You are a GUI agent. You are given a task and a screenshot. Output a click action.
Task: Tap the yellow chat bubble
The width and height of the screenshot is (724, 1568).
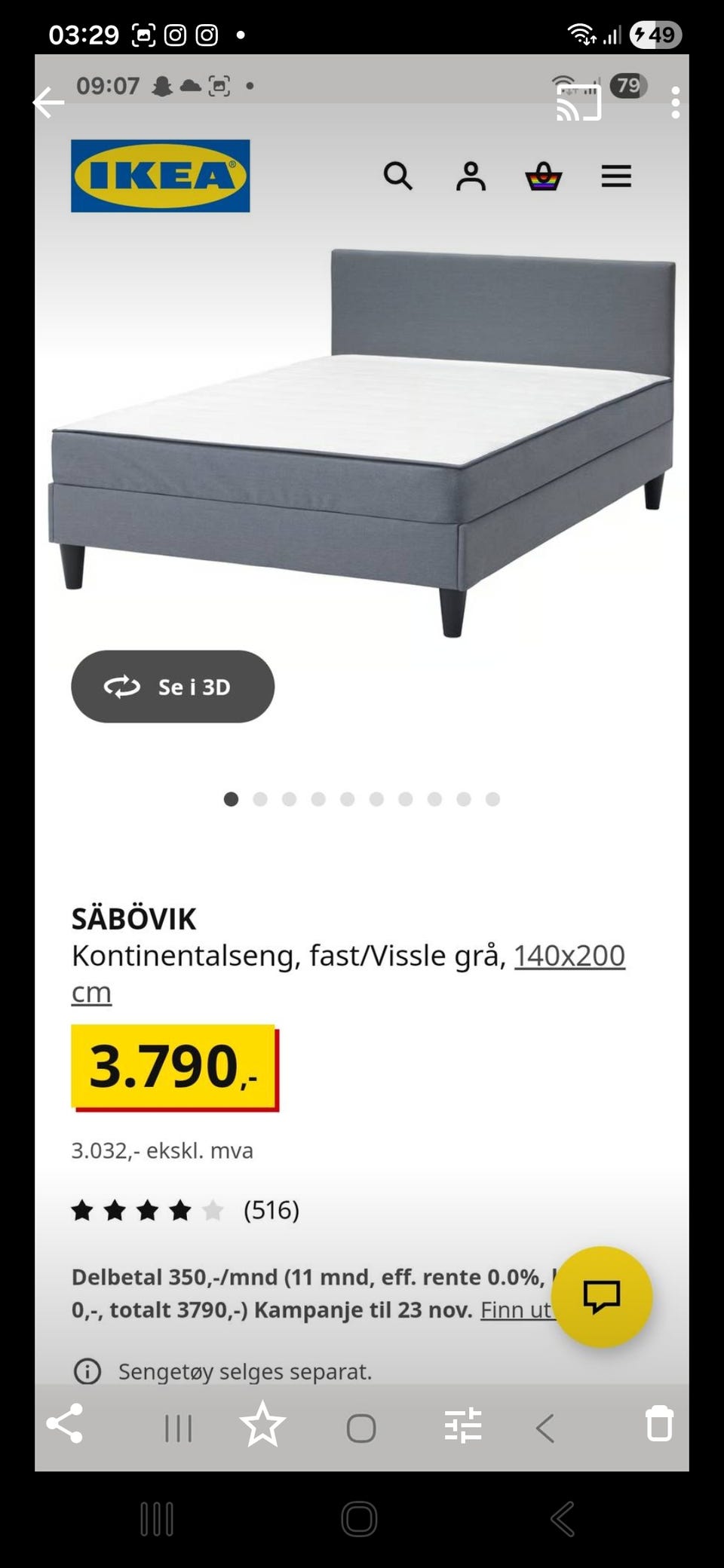pyautogui.click(x=600, y=1294)
